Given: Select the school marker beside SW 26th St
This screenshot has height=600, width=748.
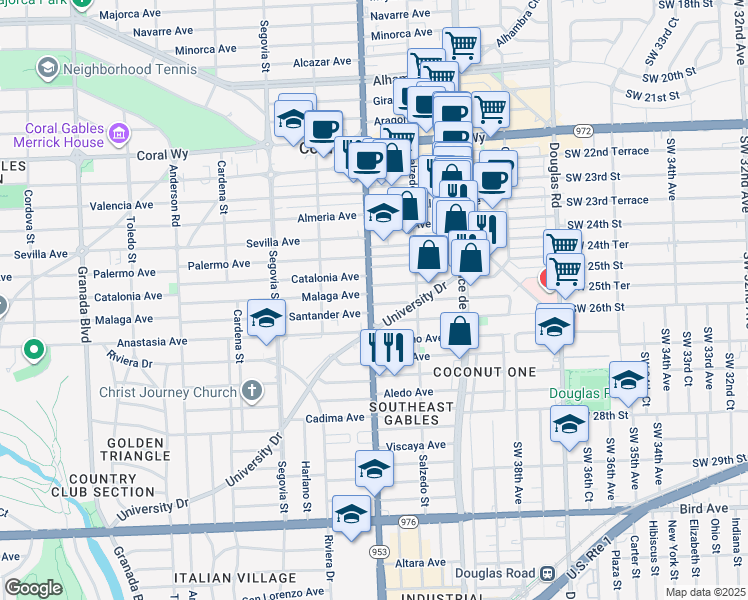Looking at the screenshot, I should pyautogui.click(x=554, y=325).
